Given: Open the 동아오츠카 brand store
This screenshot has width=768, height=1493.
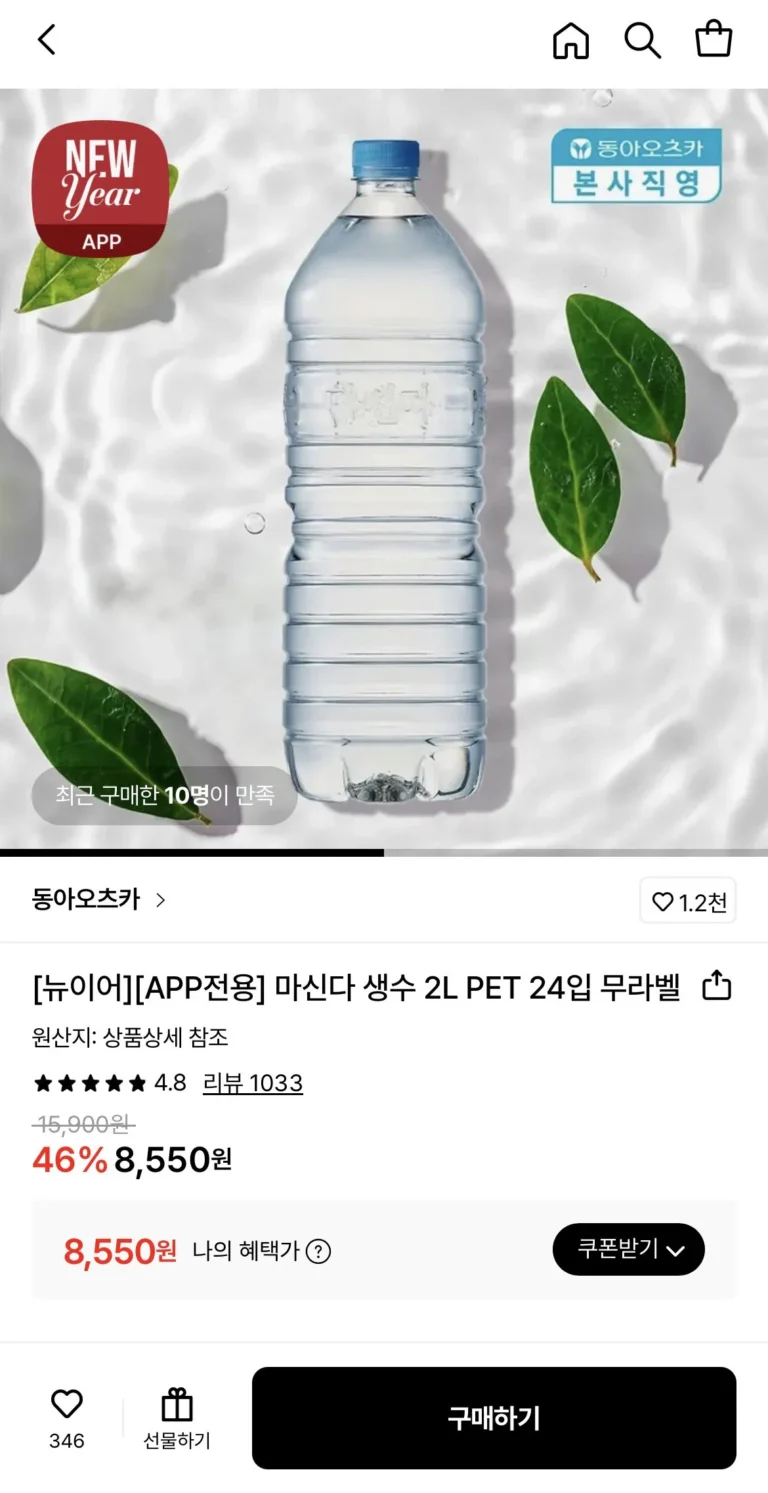Looking at the screenshot, I should point(98,899).
